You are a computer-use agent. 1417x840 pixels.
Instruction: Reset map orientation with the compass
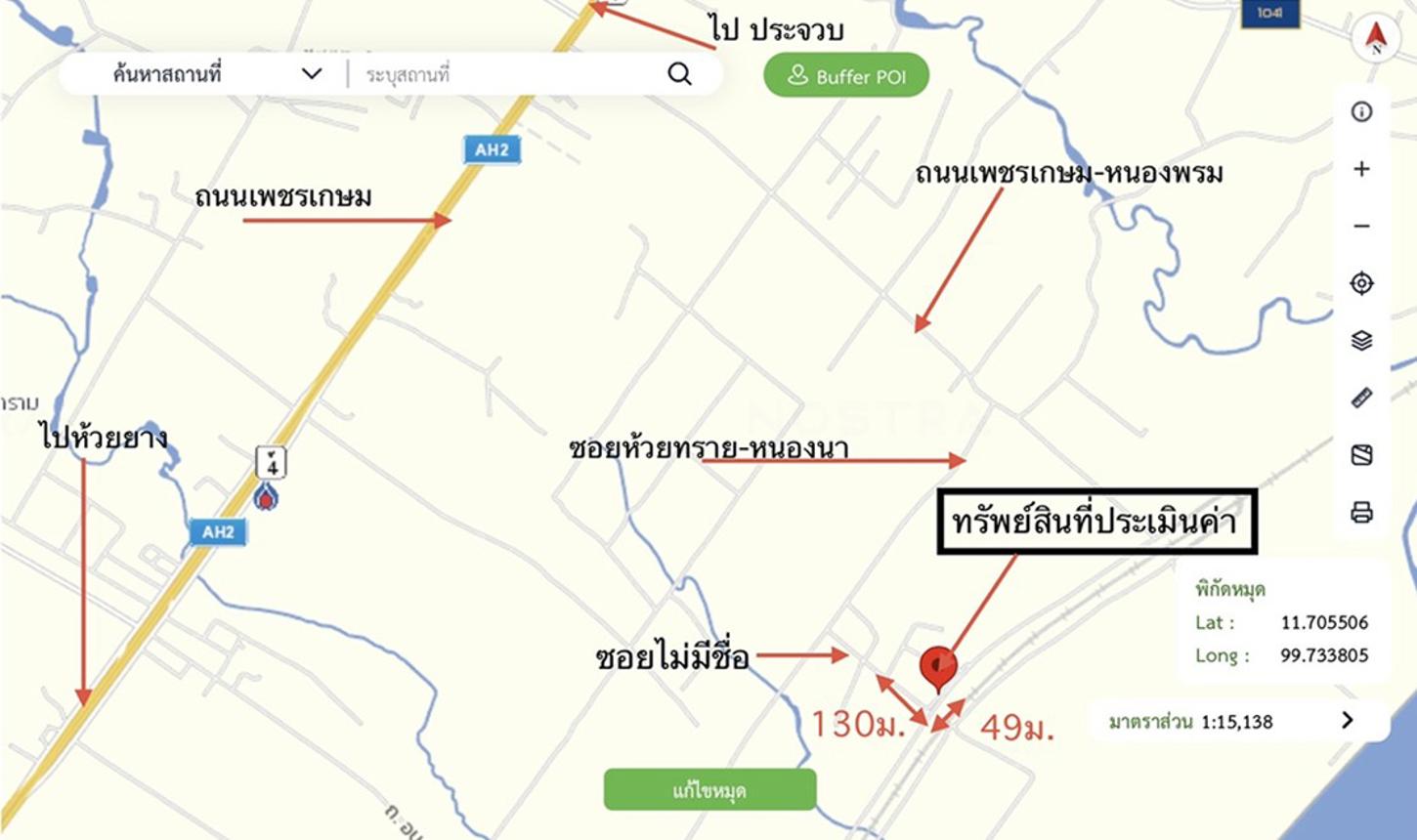click(1376, 39)
